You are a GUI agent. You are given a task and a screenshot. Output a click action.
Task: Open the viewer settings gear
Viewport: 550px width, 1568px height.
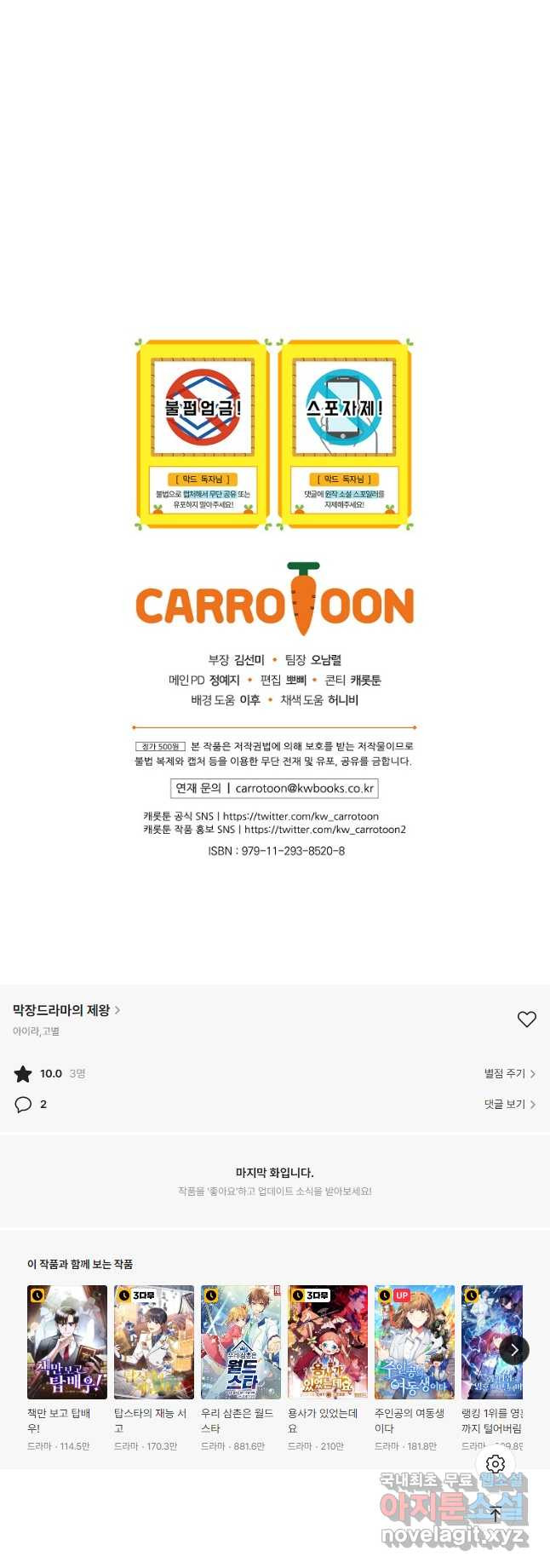click(496, 1464)
